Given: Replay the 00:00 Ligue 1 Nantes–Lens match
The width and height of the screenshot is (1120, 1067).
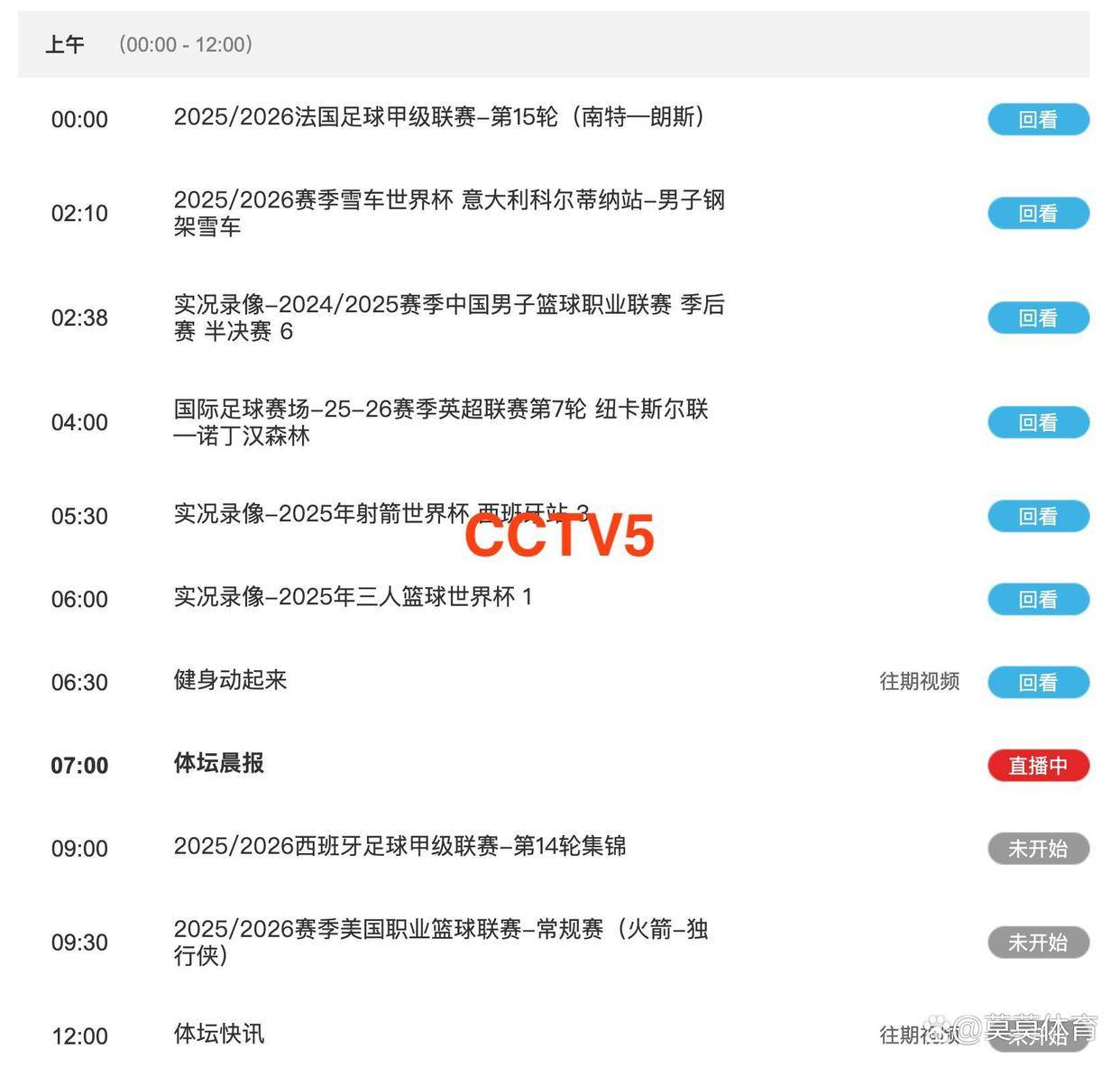Looking at the screenshot, I should tap(1038, 120).
